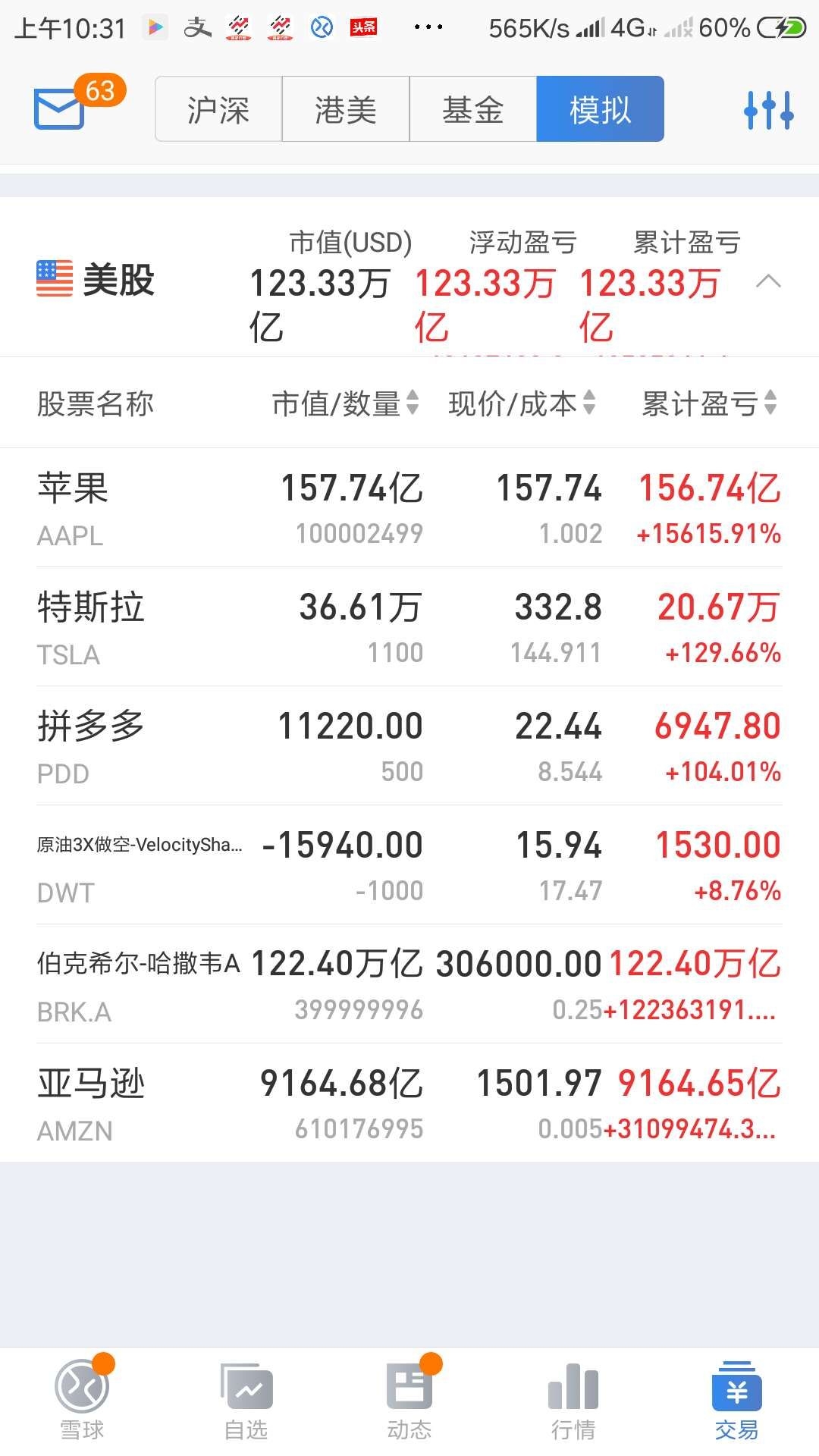The height and width of the screenshot is (1456, 819).
Task: Switch to the 动态 tab
Action: pos(409,1401)
